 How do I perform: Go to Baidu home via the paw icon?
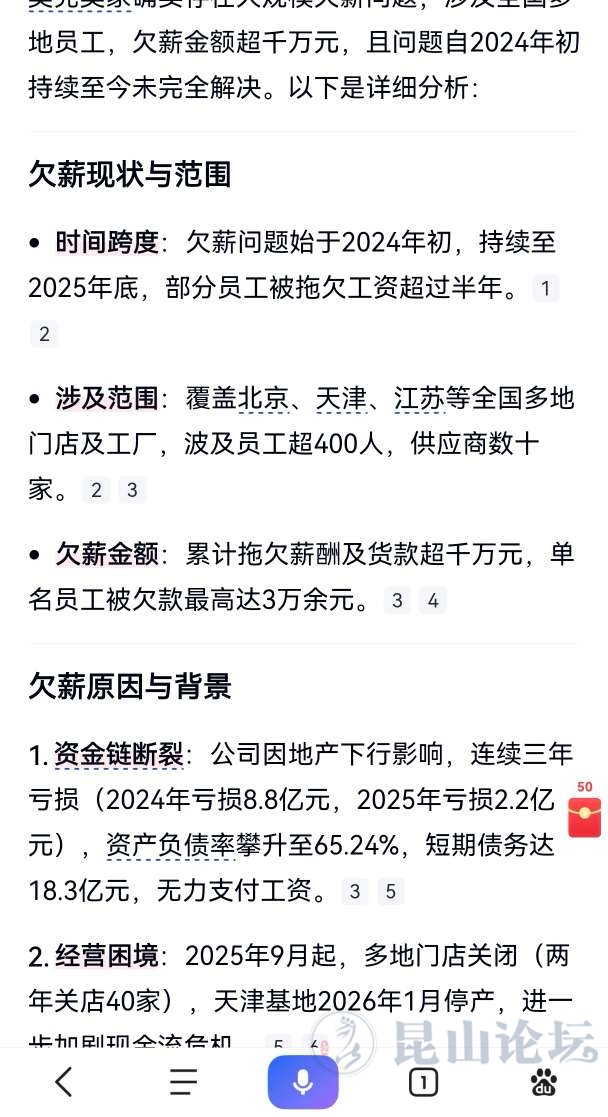click(x=544, y=1082)
